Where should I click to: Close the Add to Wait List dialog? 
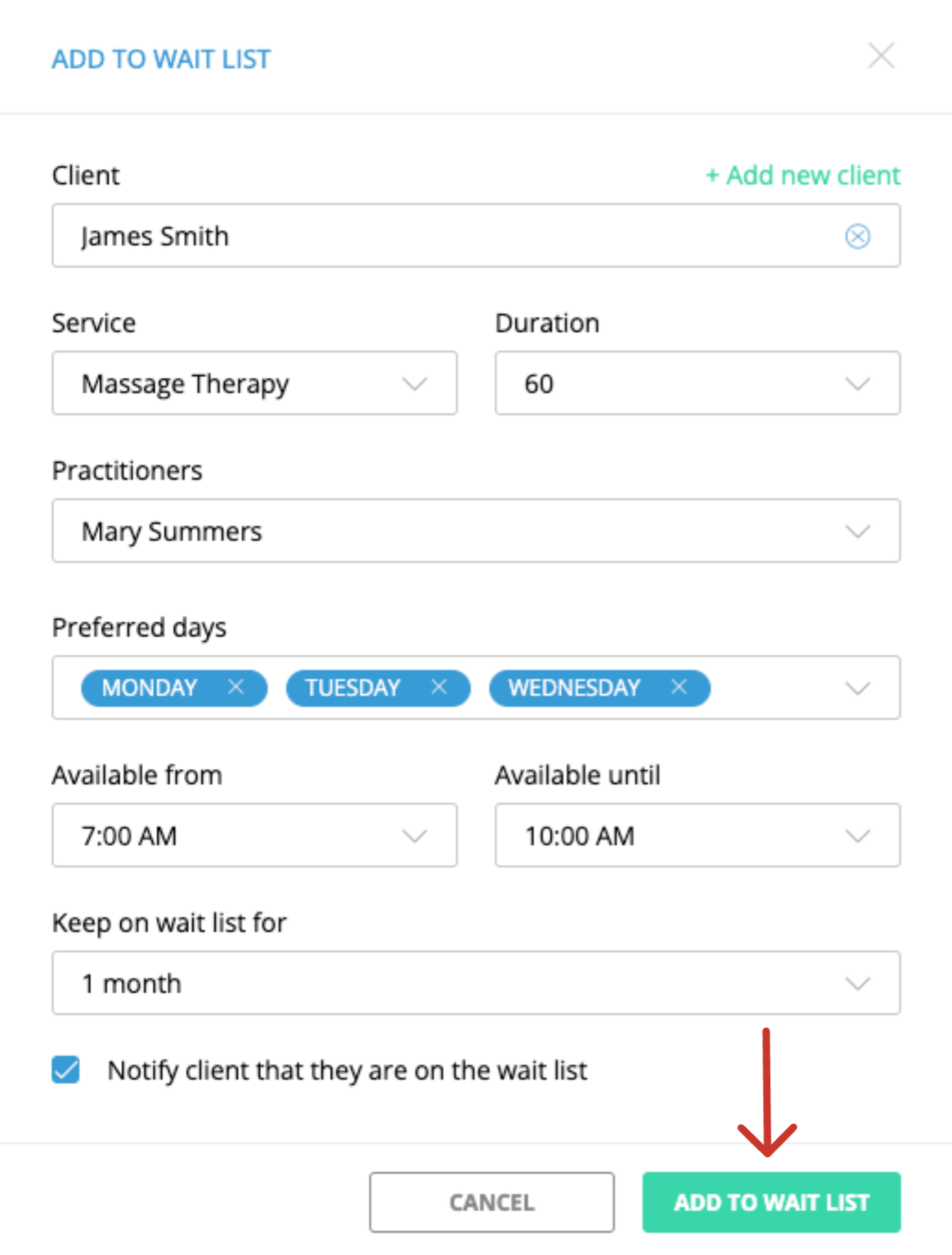coord(881,56)
